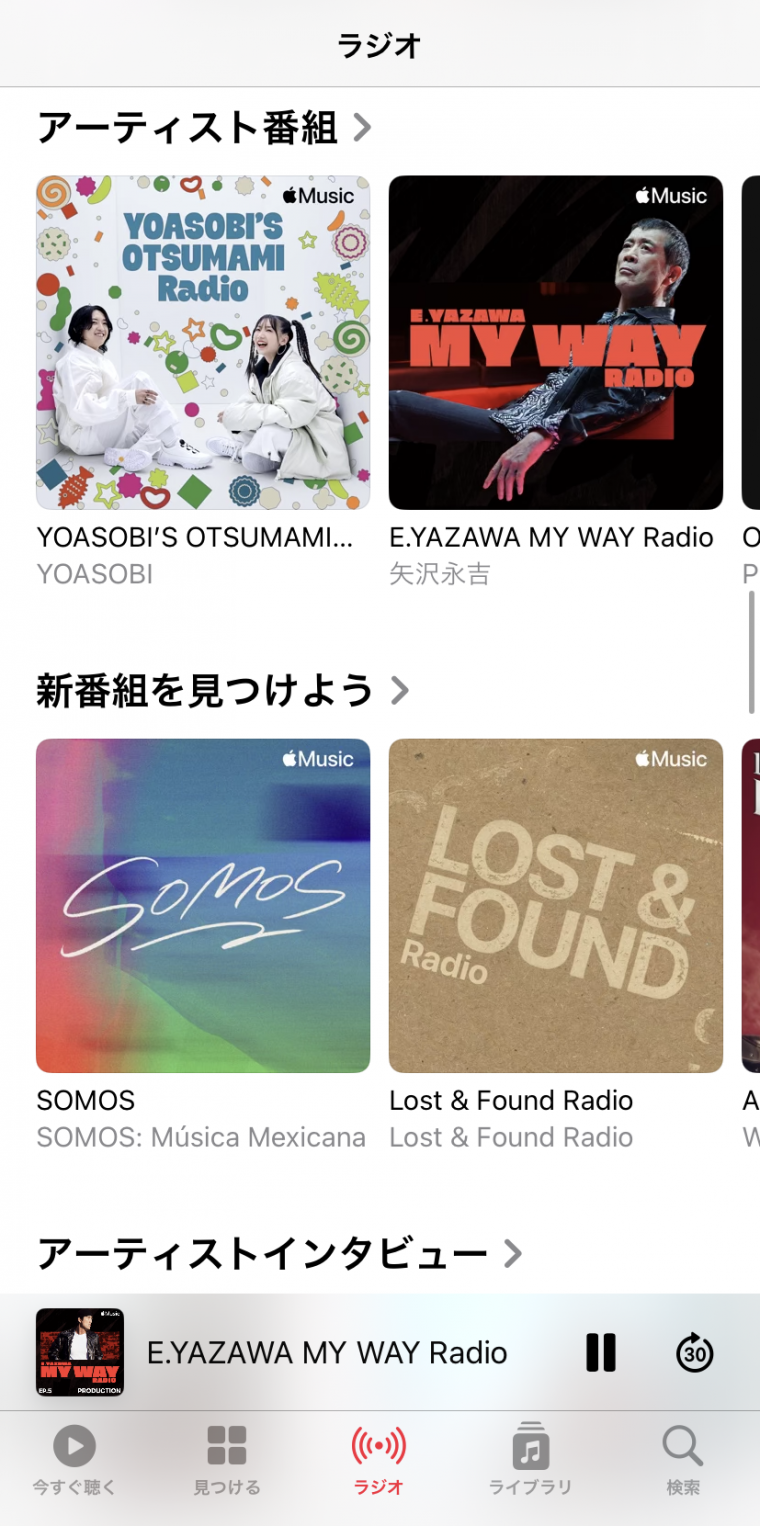760x1526 pixels.
Task: Expand the アーティスト番組 section chevron
Action: coord(362,127)
